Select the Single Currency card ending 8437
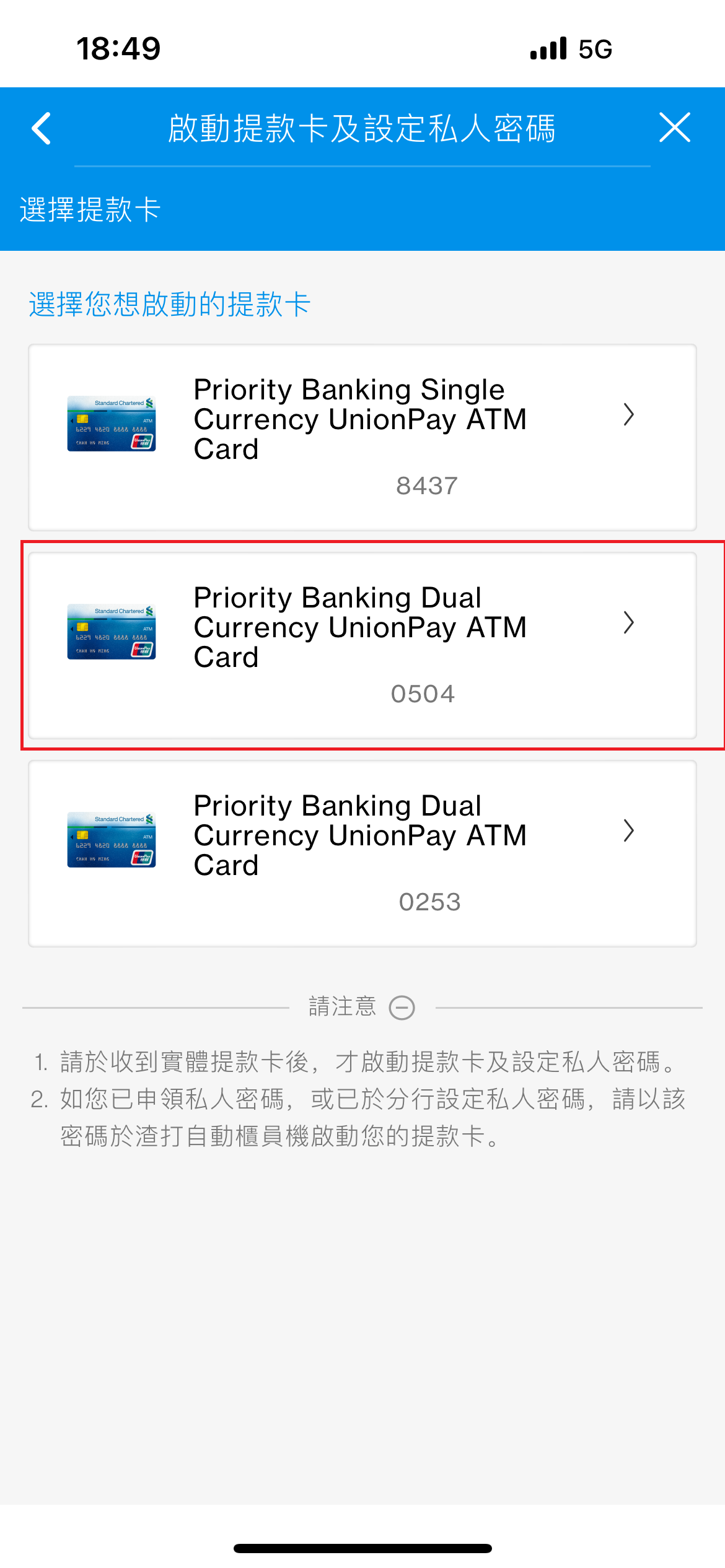 click(x=362, y=437)
